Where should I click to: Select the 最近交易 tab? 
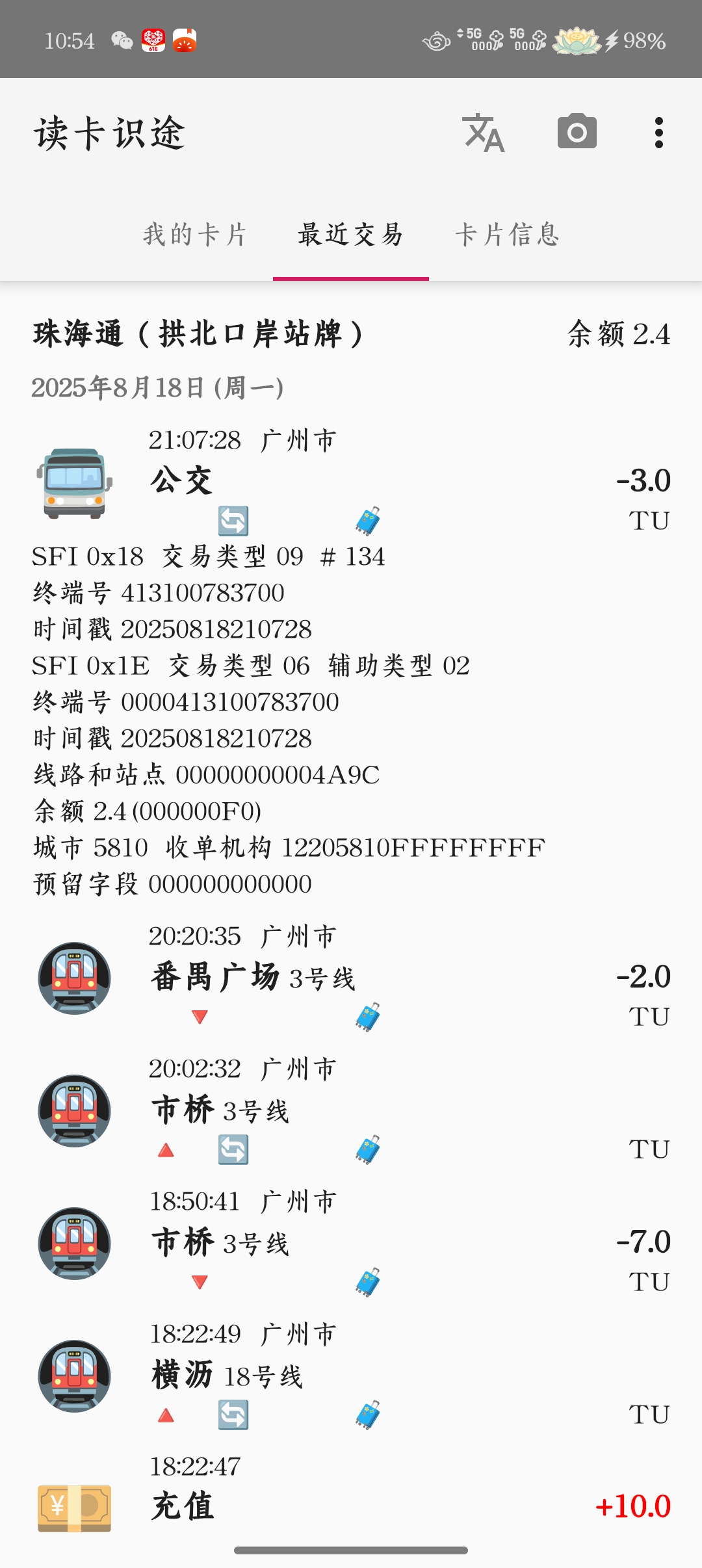click(351, 235)
